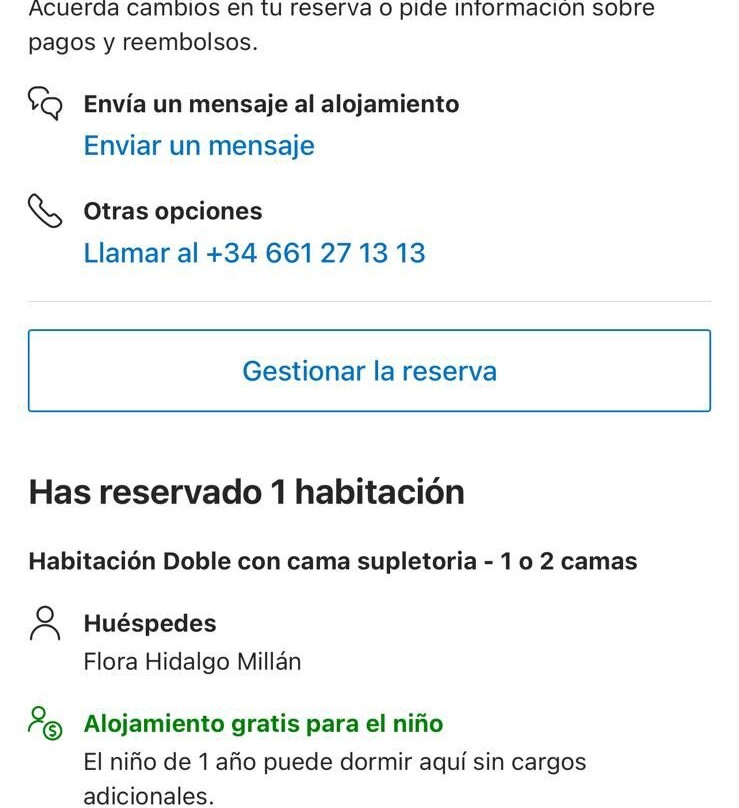739x808 pixels.
Task: Select the pagos y reembolsos text
Action: tap(140, 44)
